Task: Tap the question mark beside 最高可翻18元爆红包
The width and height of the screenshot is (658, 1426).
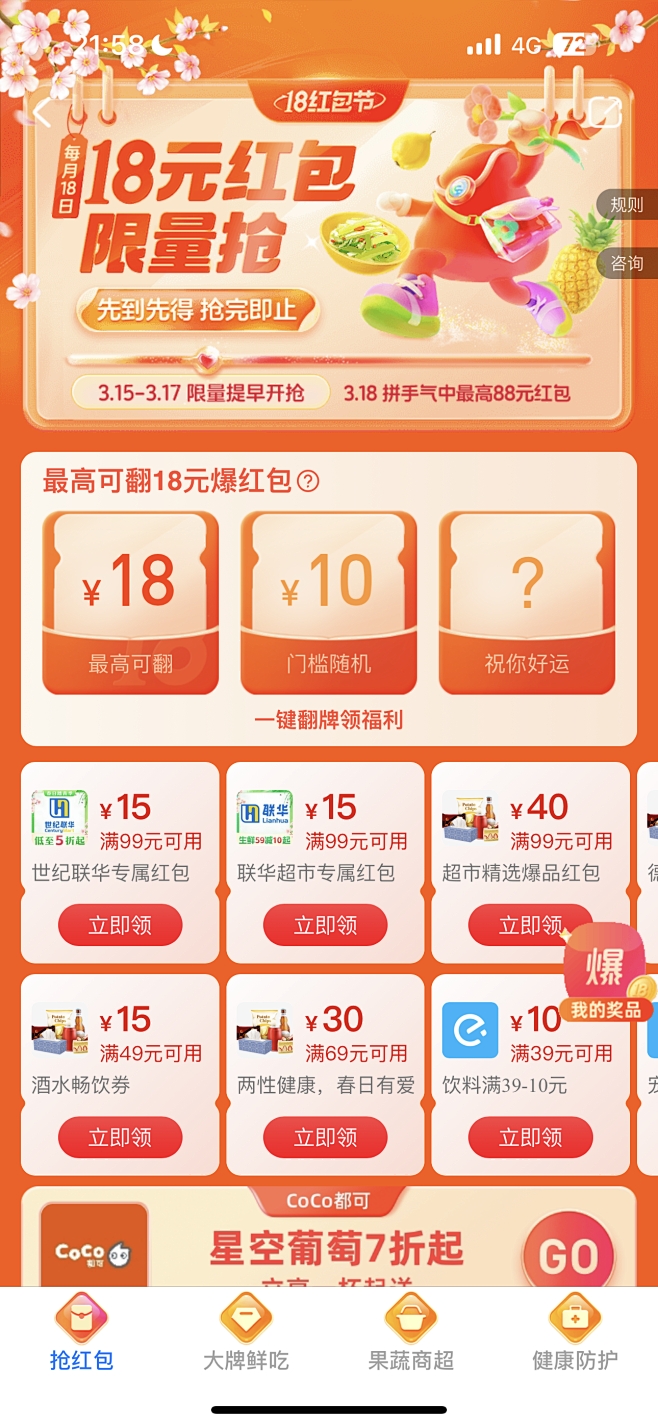Action: pos(308,482)
